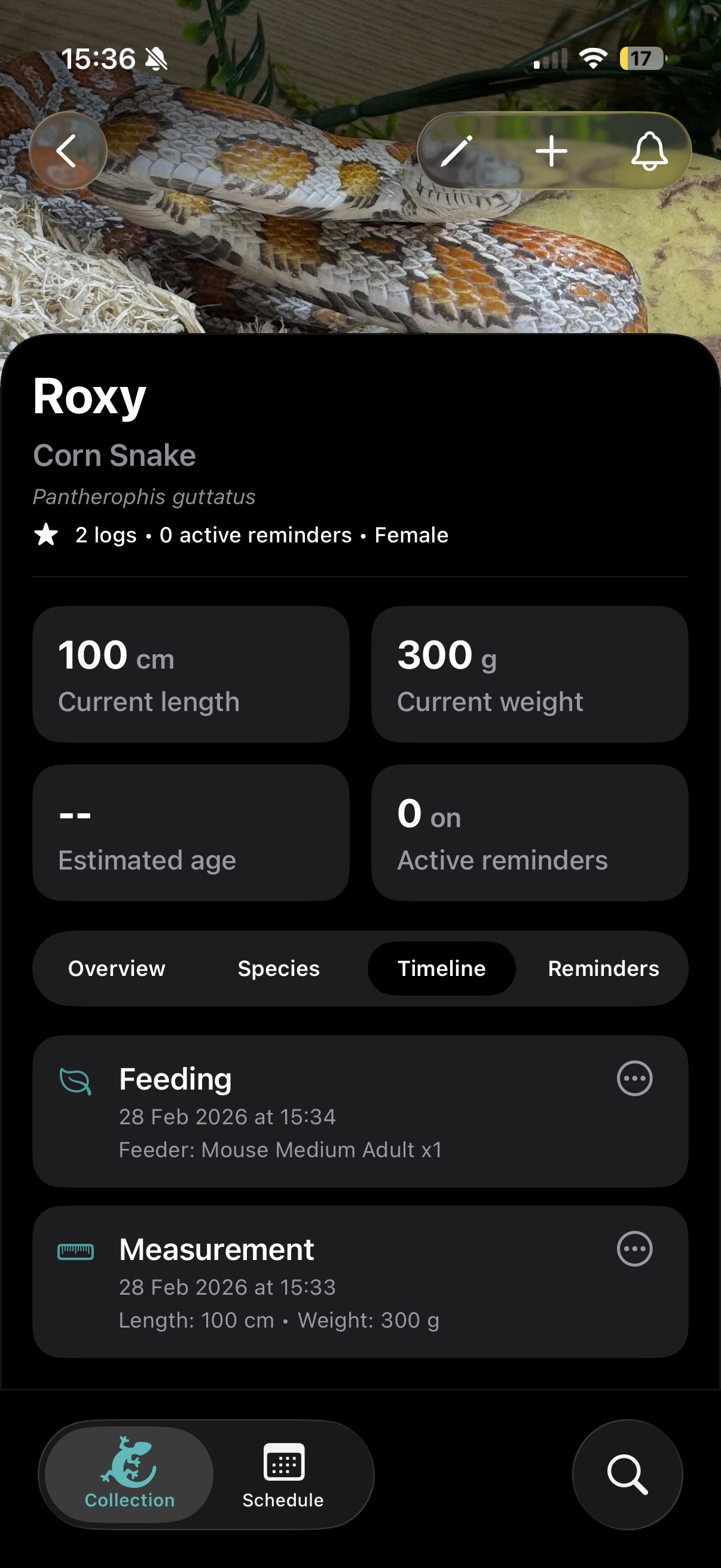Tap the Measurement ruler icon
This screenshot has height=1568, width=721.
click(x=77, y=1249)
